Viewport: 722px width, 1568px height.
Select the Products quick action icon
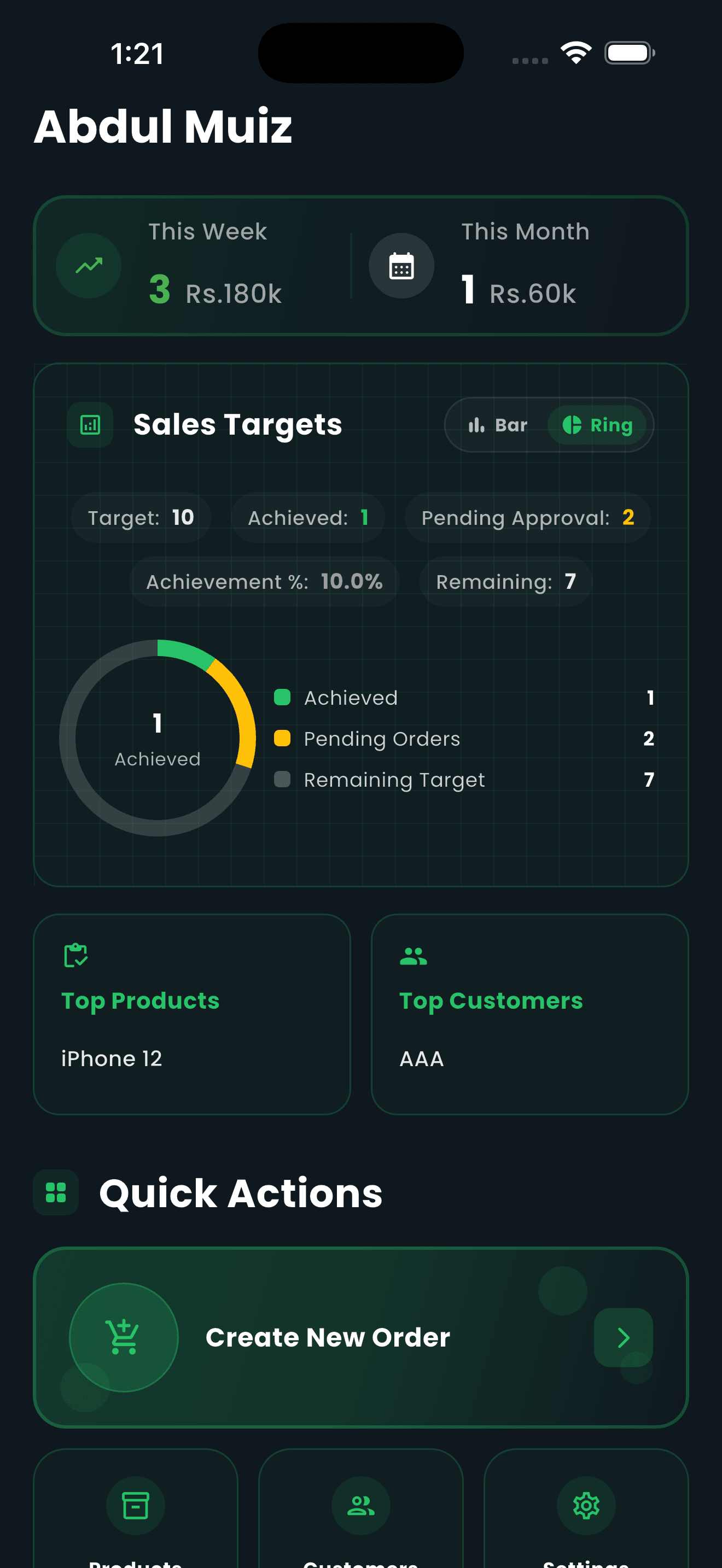(x=135, y=1505)
